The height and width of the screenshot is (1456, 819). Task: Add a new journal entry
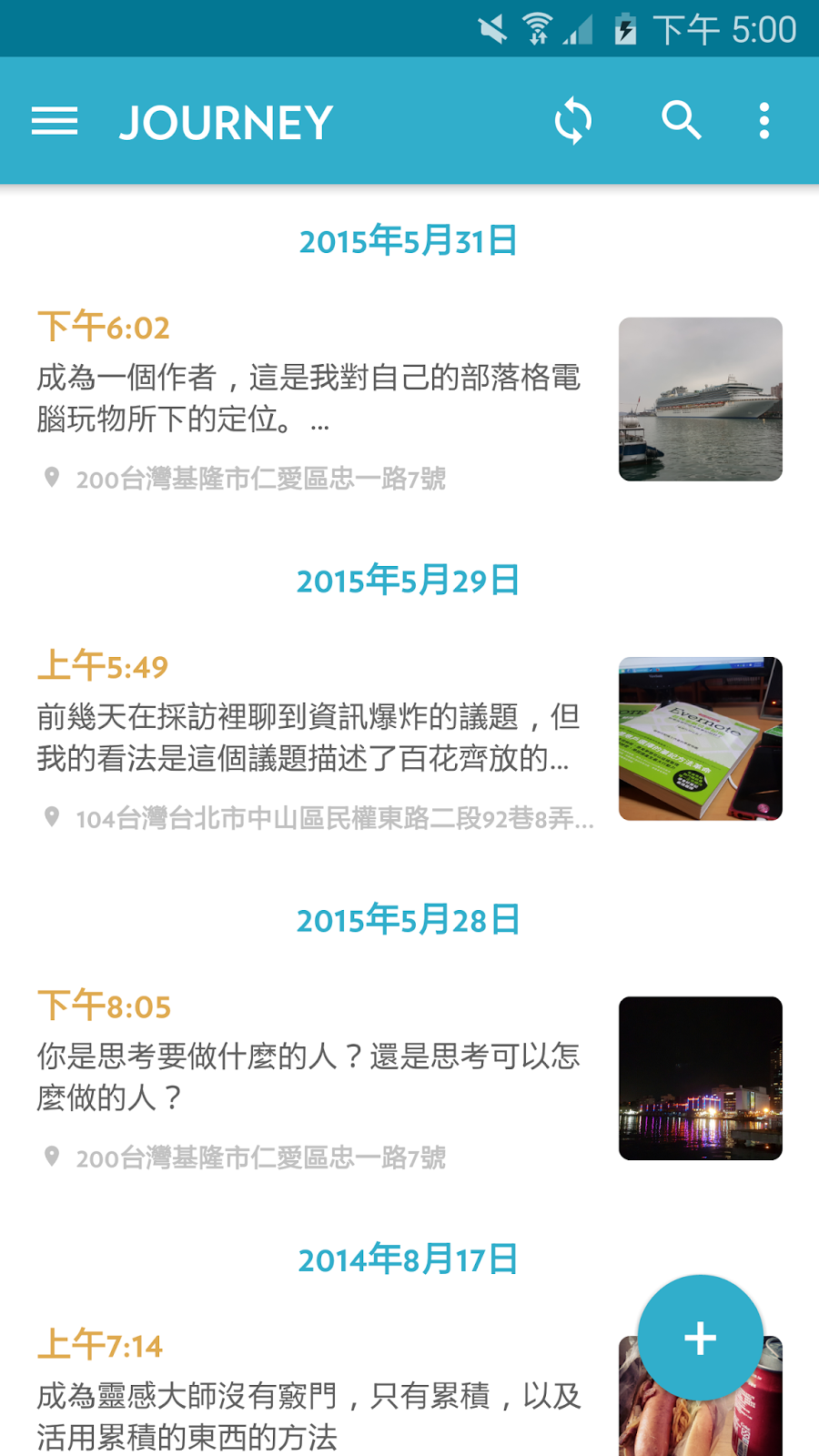(700, 1338)
